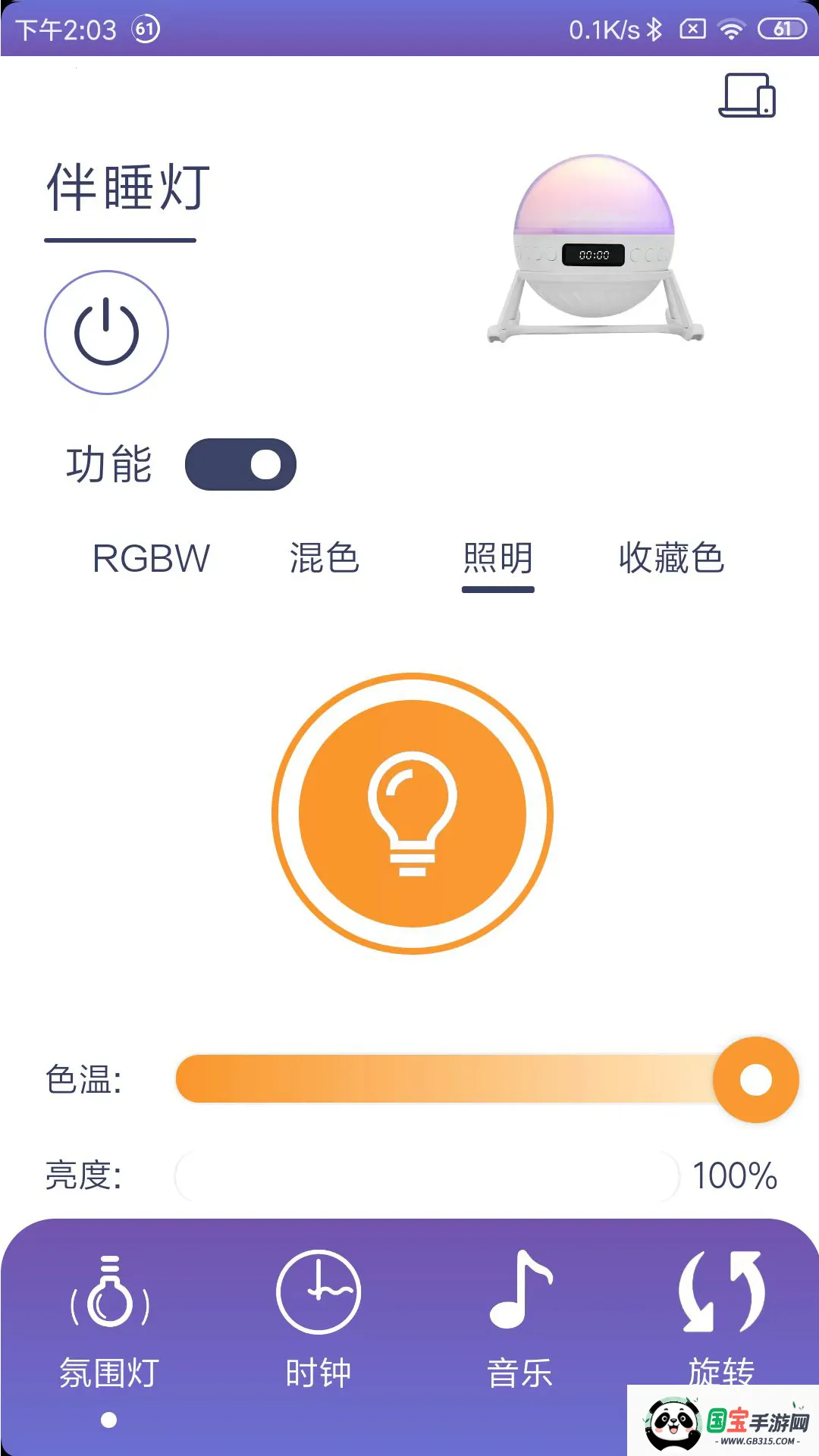Viewport: 819px width, 1456px height.
Task: Open the 音乐 music player
Action: coord(519,1319)
